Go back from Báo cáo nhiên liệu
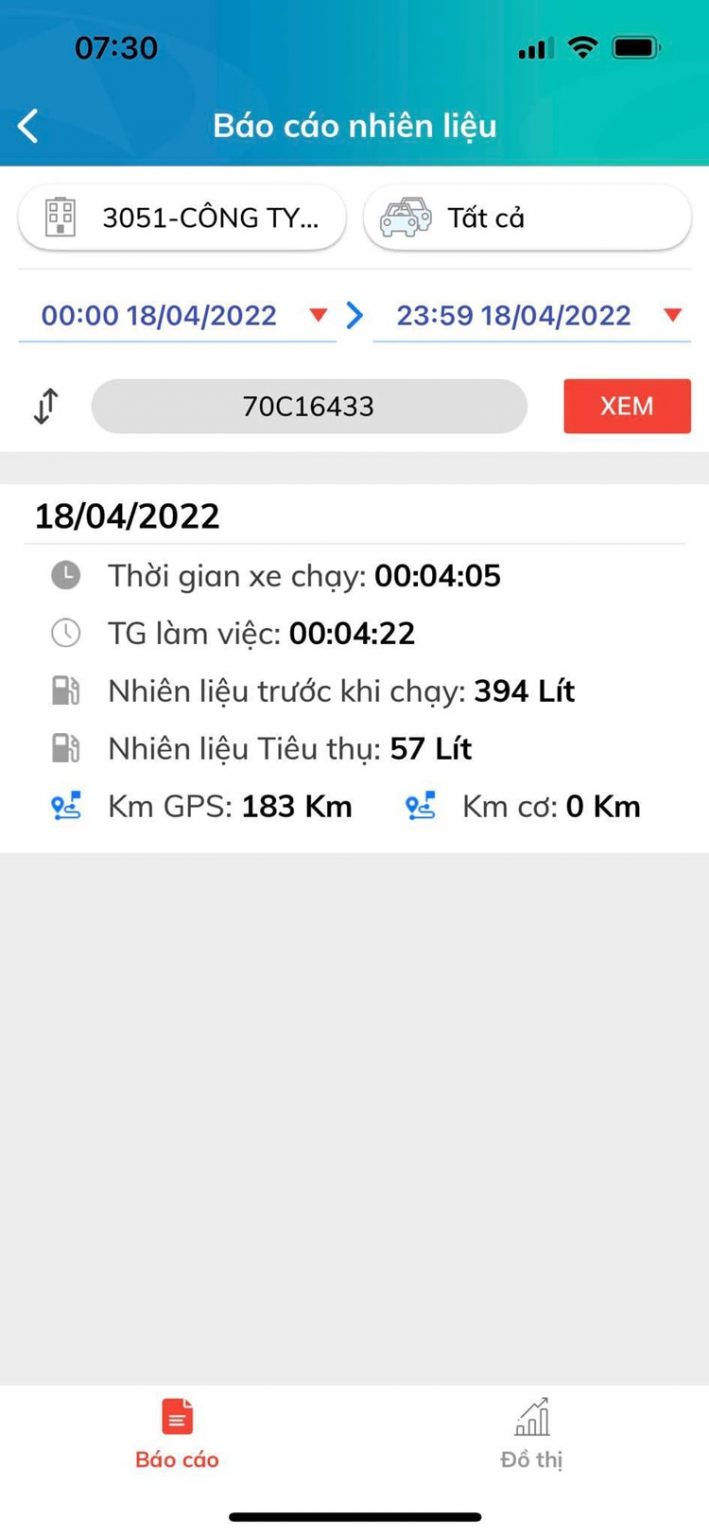Viewport: 709px width, 1536px height. pyautogui.click(x=28, y=127)
